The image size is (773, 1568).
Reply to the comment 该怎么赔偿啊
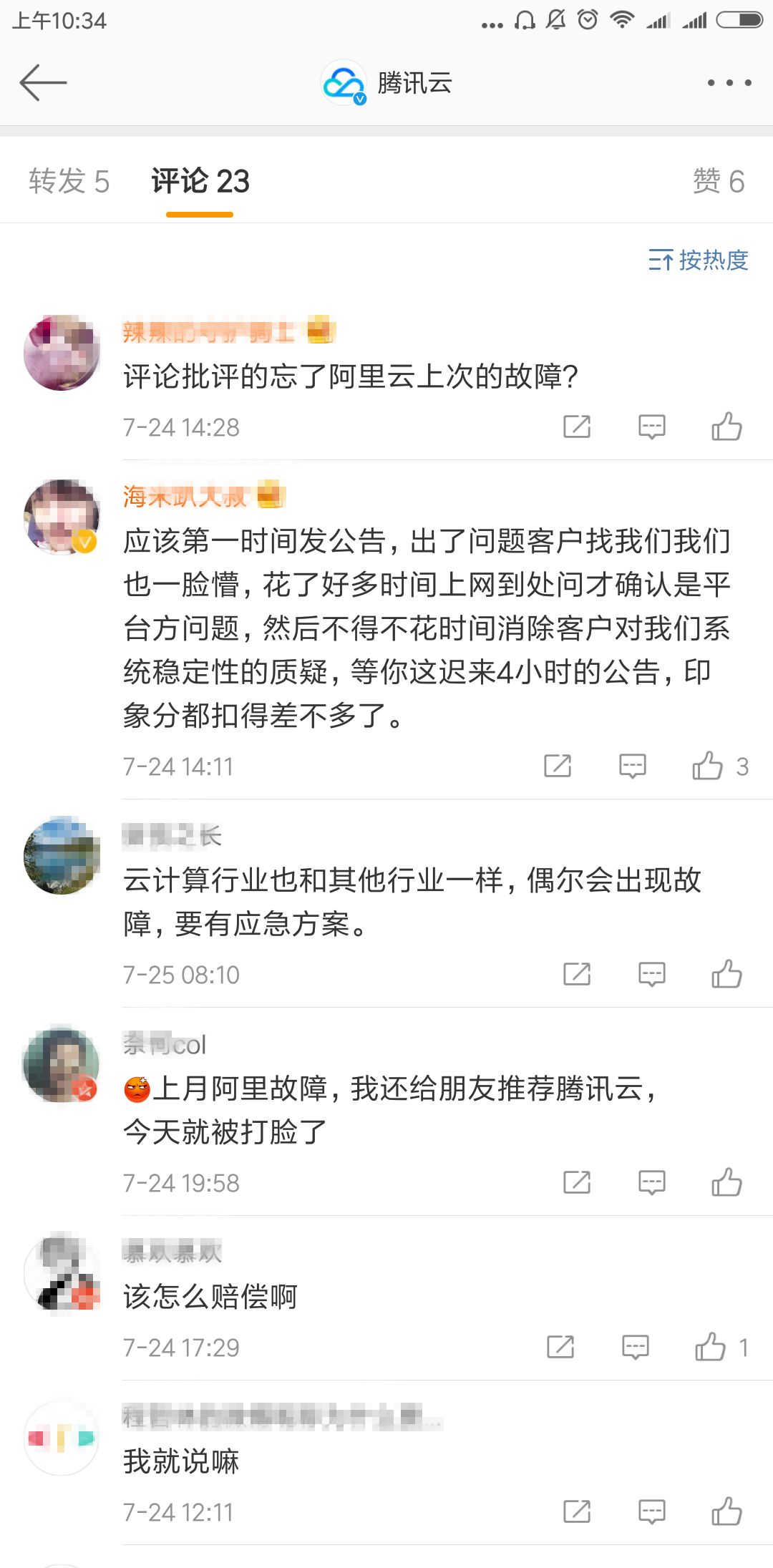click(x=635, y=1348)
